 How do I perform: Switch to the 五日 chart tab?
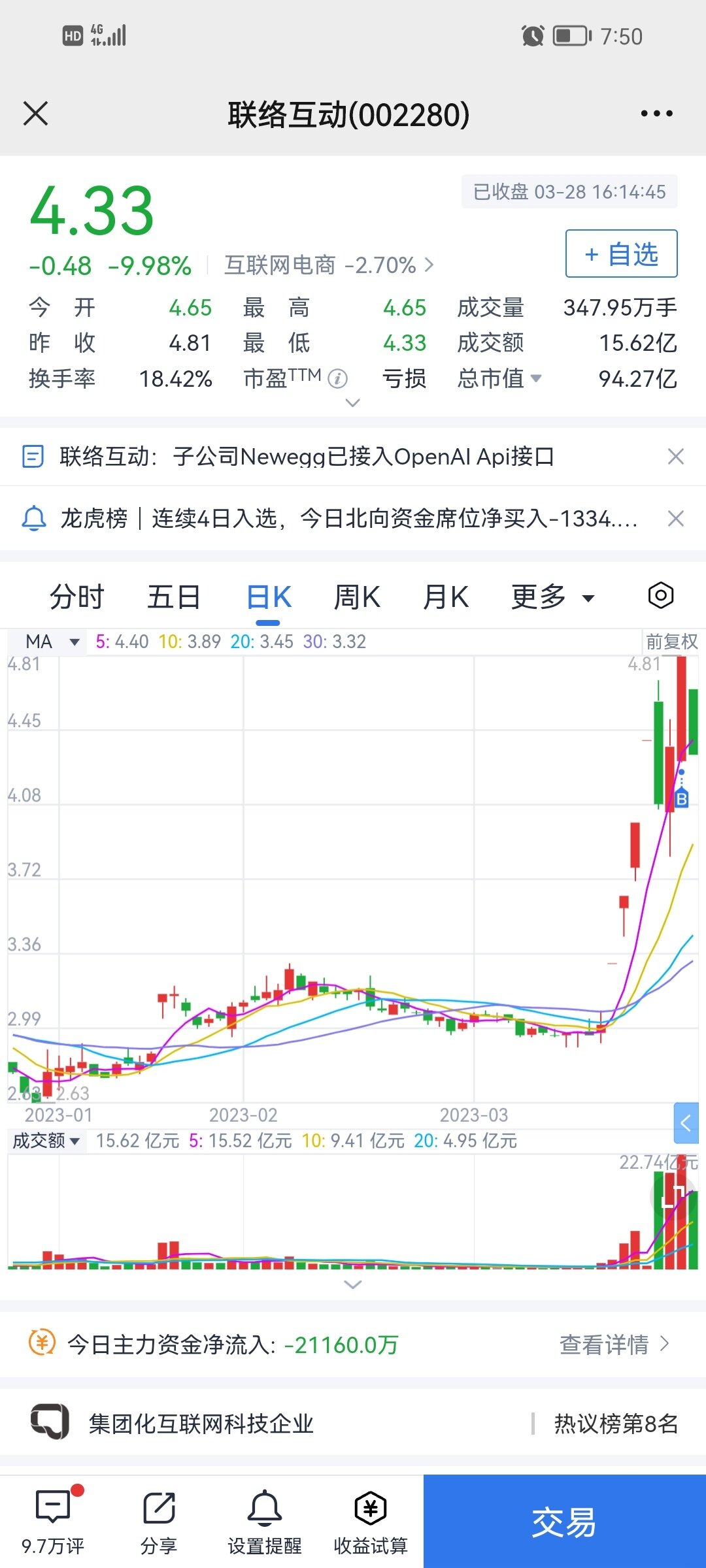click(x=173, y=597)
